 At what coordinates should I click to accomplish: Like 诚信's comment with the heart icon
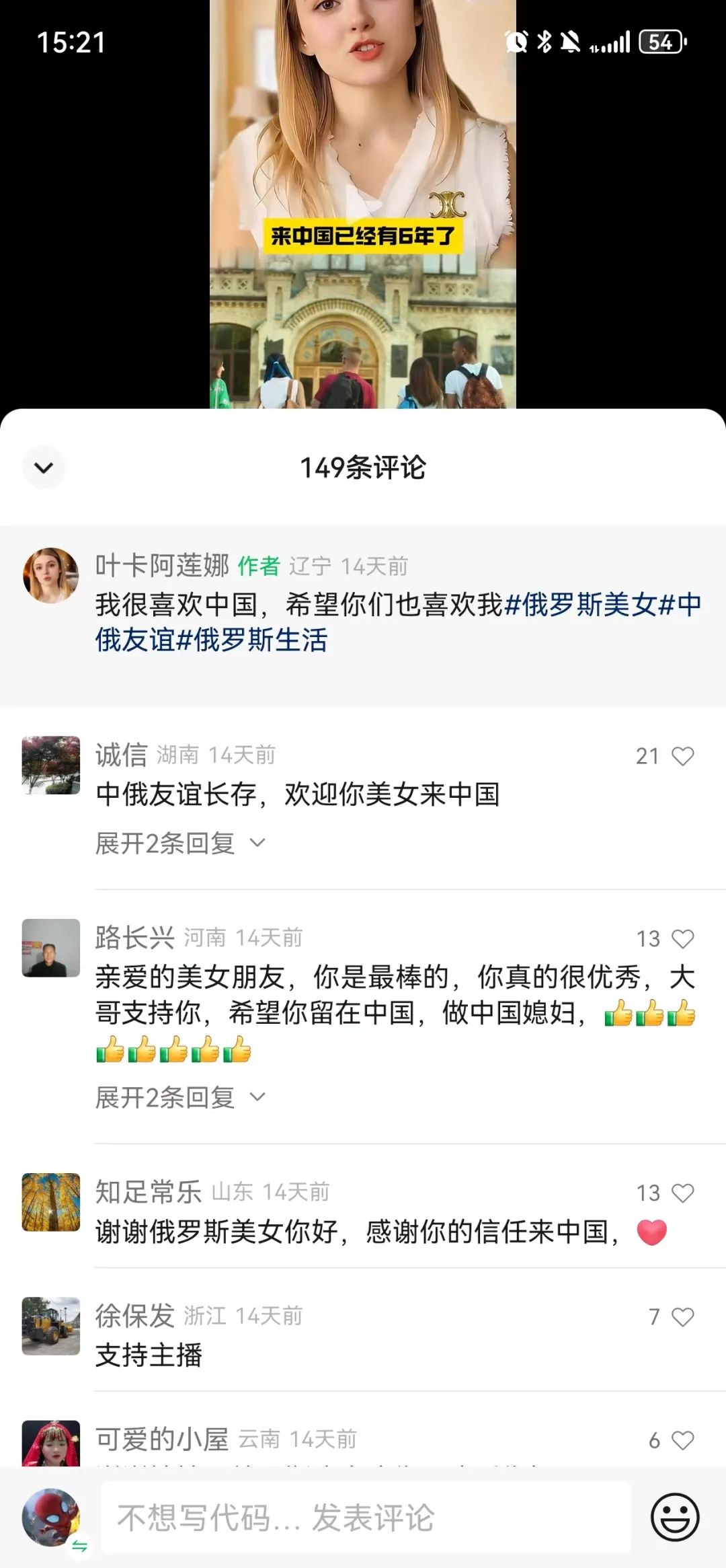(683, 755)
